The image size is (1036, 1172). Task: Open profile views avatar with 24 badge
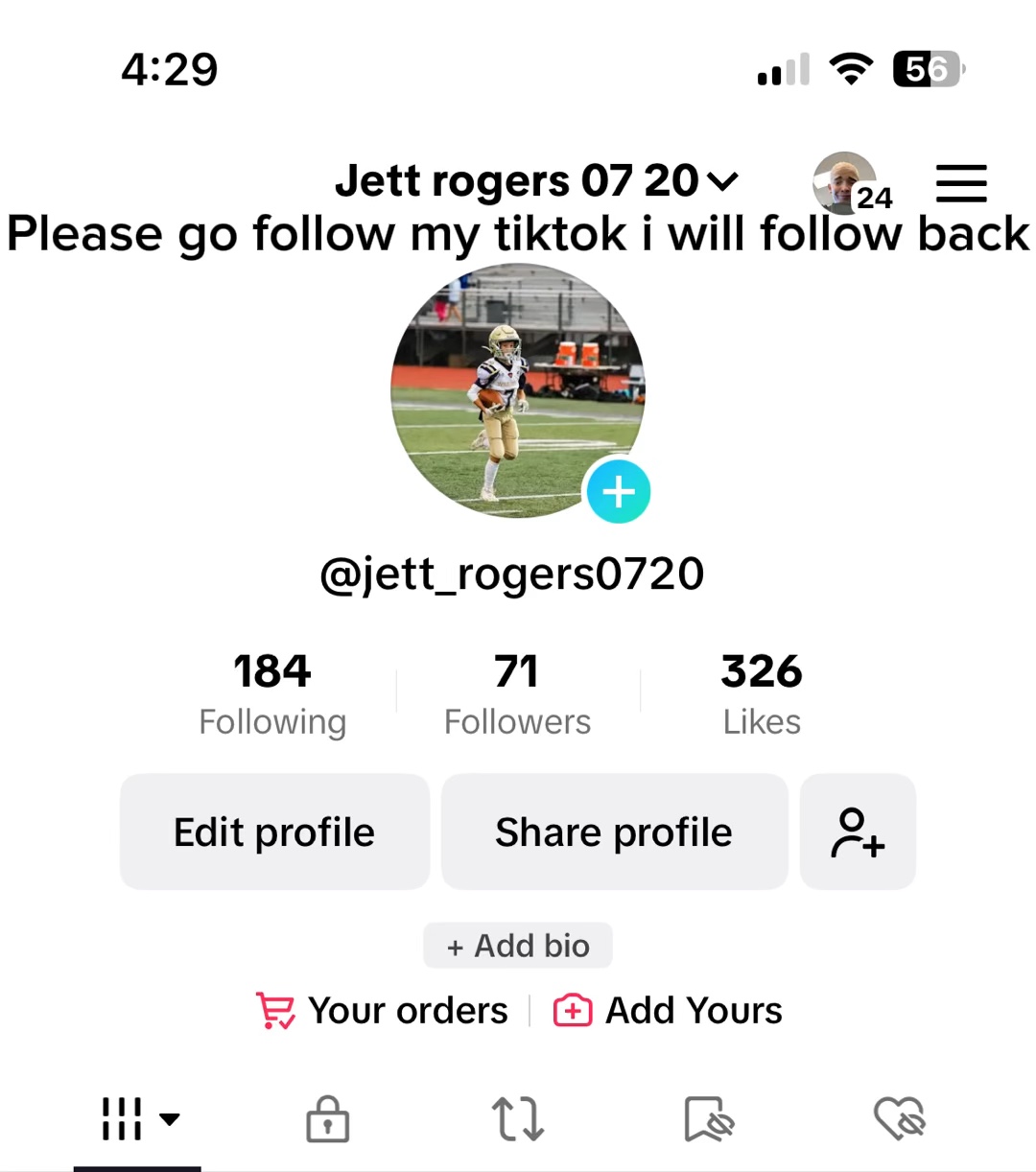[x=846, y=182]
